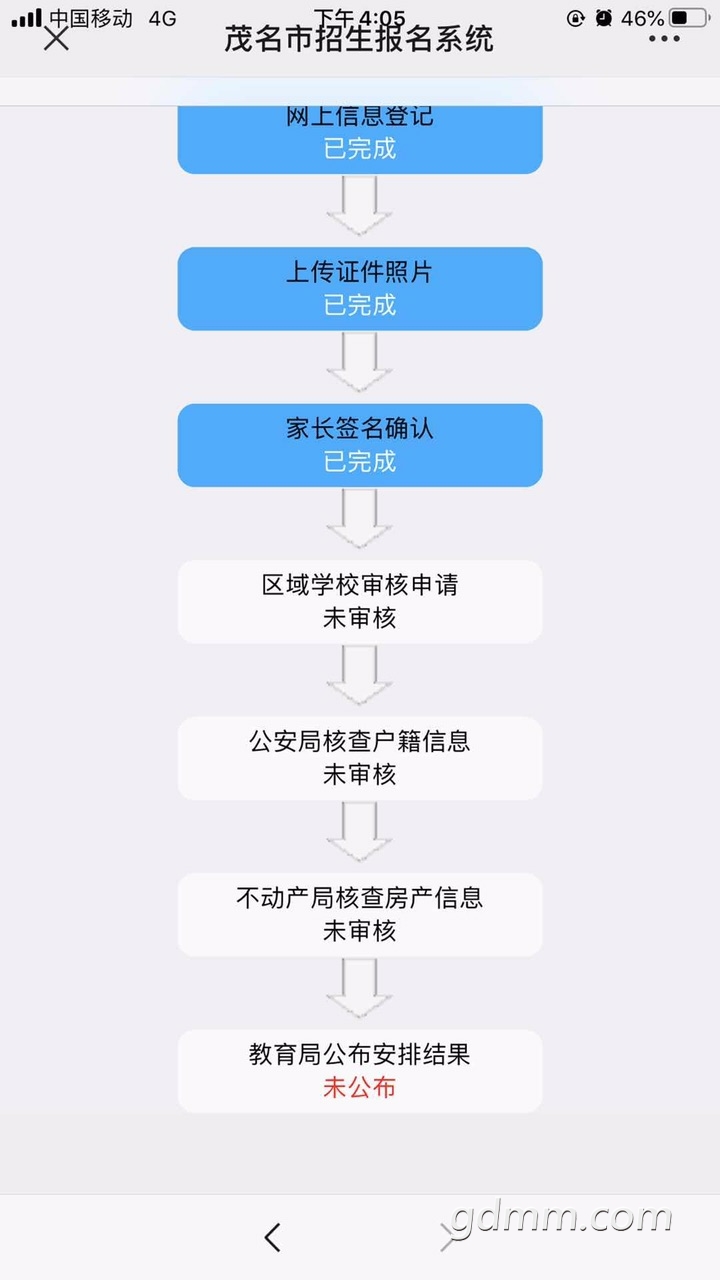Close the enrollment webview page
Viewport: 720px width, 1280px height.
coord(57,39)
